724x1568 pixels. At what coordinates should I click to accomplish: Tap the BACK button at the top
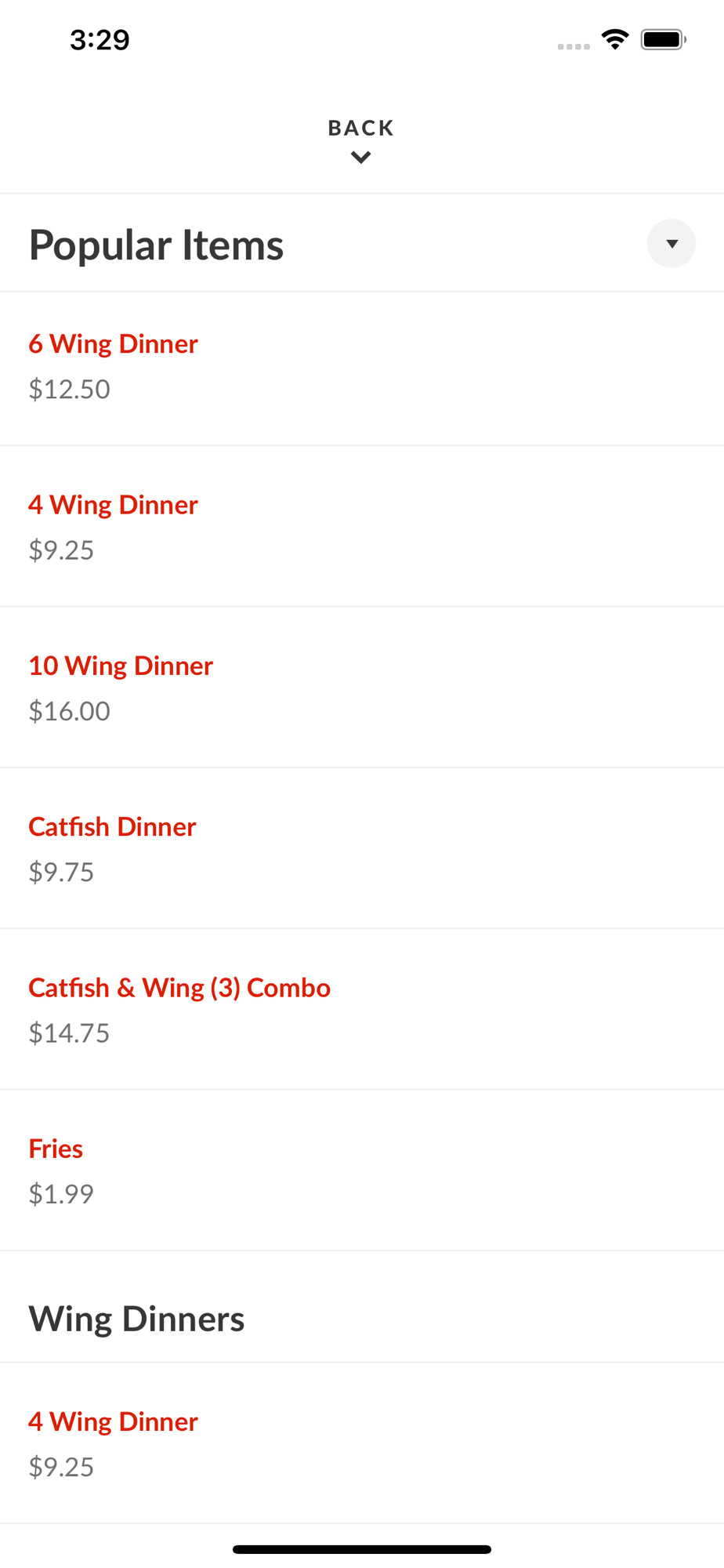pyautogui.click(x=361, y=139)
